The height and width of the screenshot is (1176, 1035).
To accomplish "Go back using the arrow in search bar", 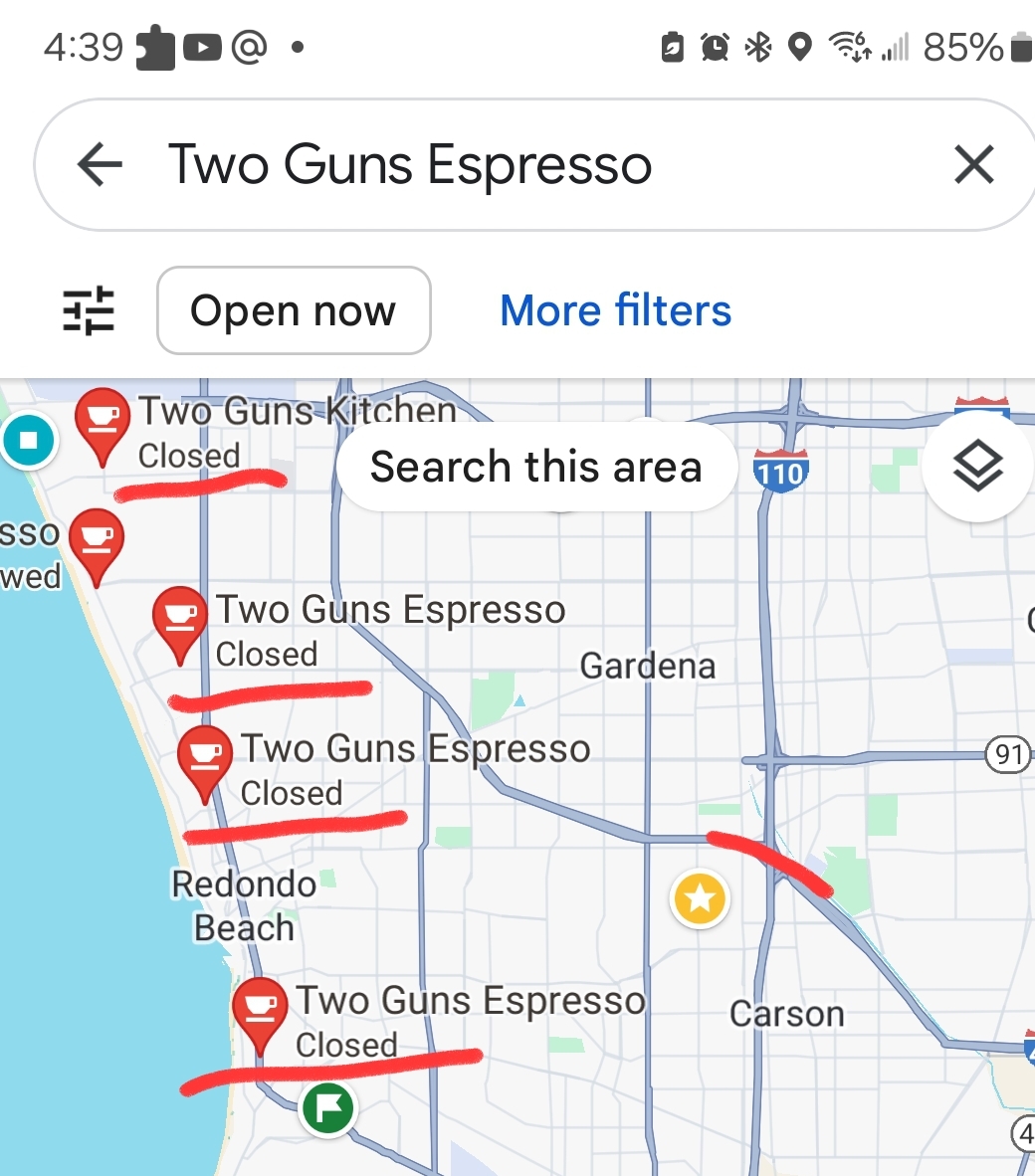I will tap(100, 164).
